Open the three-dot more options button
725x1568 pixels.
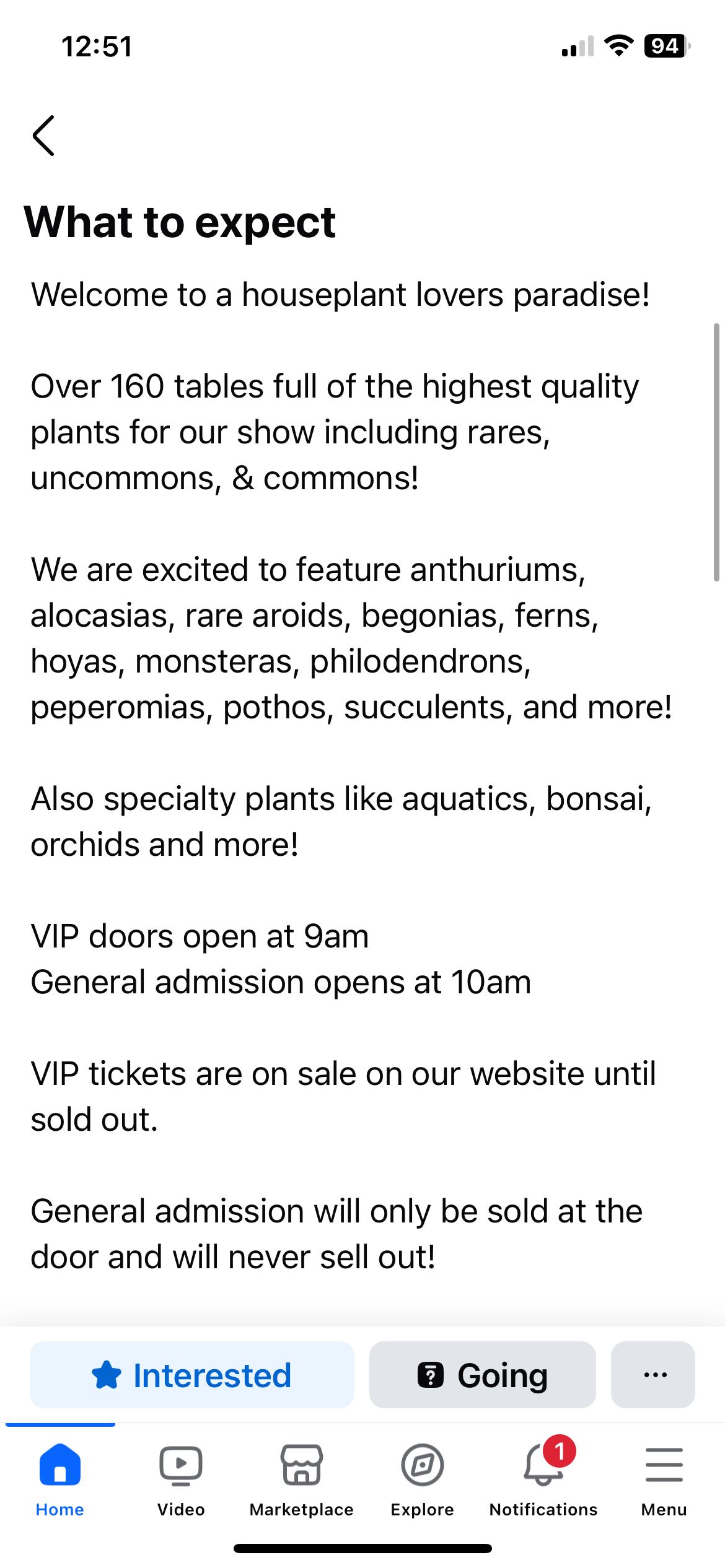pos(653,1375)
